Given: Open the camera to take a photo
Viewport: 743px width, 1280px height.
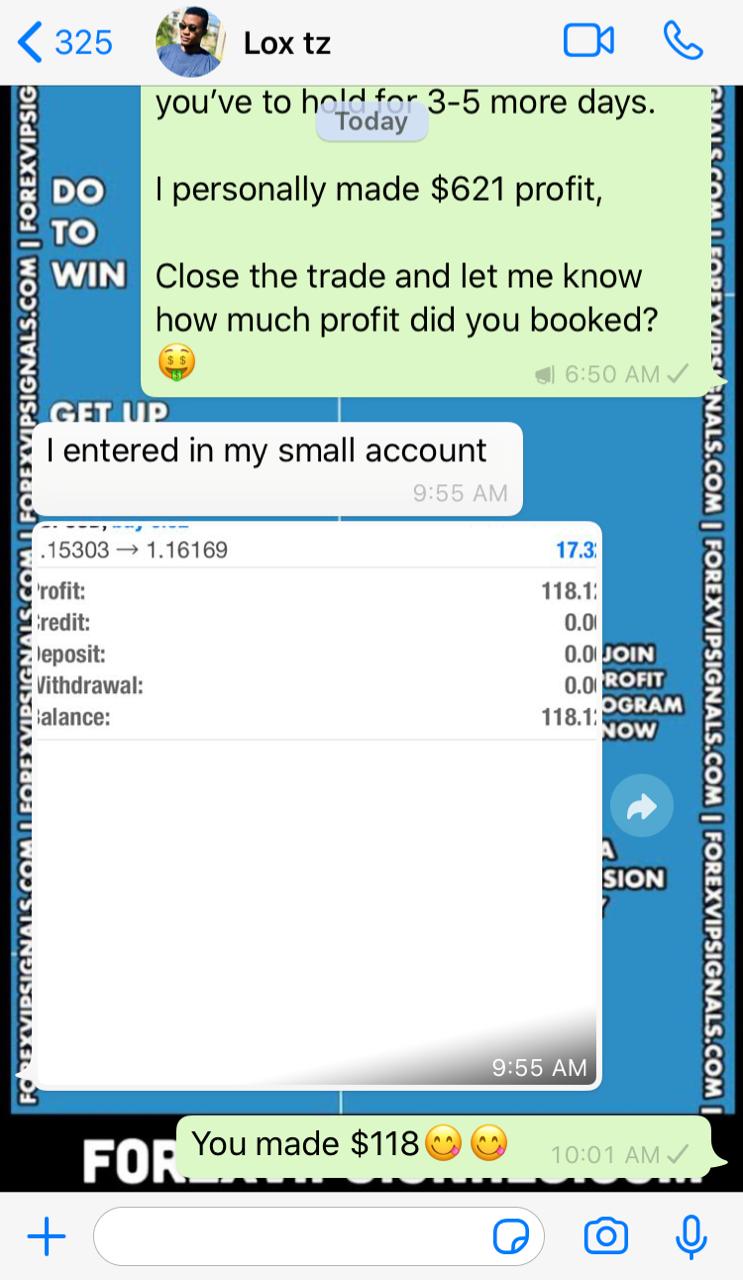Looking at the screenshot, I should coord(606,1237).
